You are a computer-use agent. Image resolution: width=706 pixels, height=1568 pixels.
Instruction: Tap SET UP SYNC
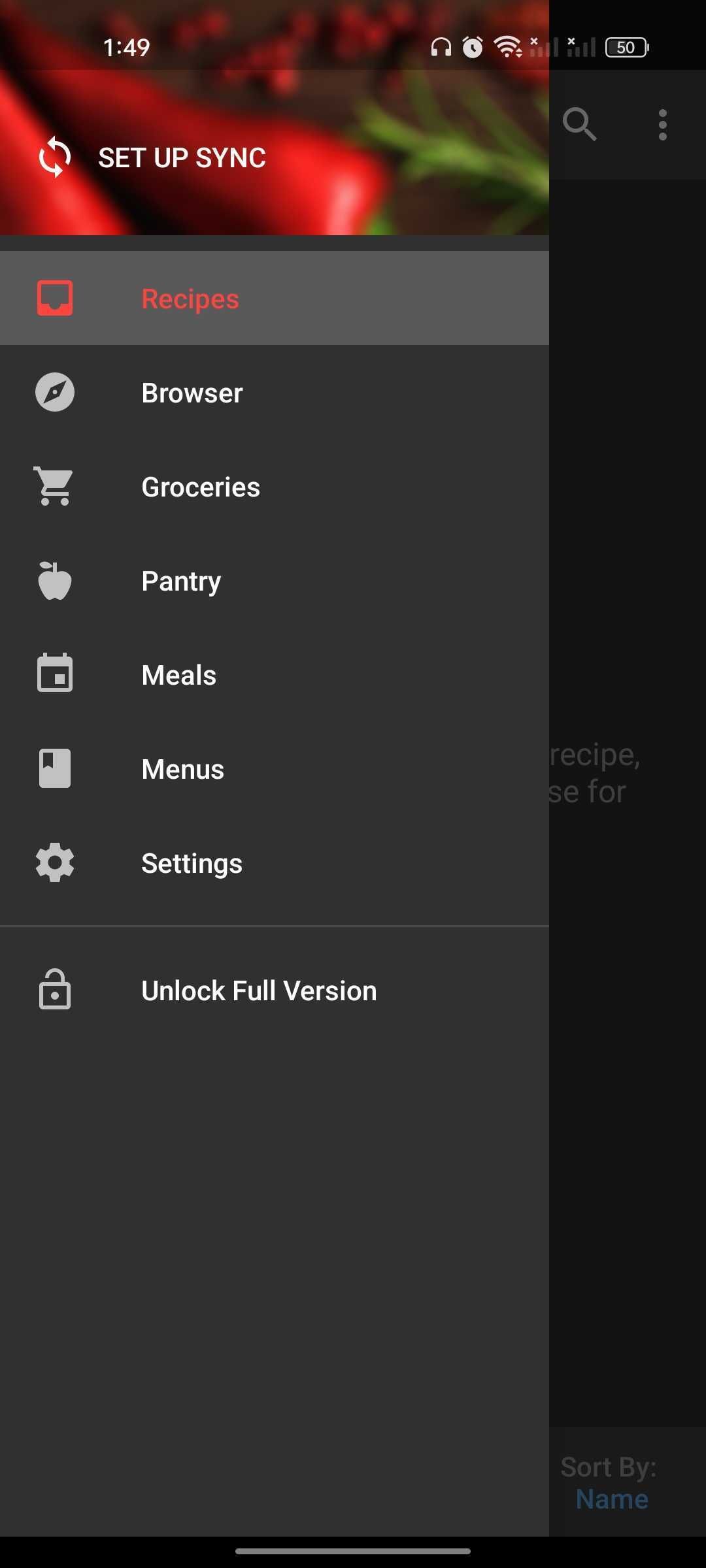pyautogui.click(x=181, y=156)
